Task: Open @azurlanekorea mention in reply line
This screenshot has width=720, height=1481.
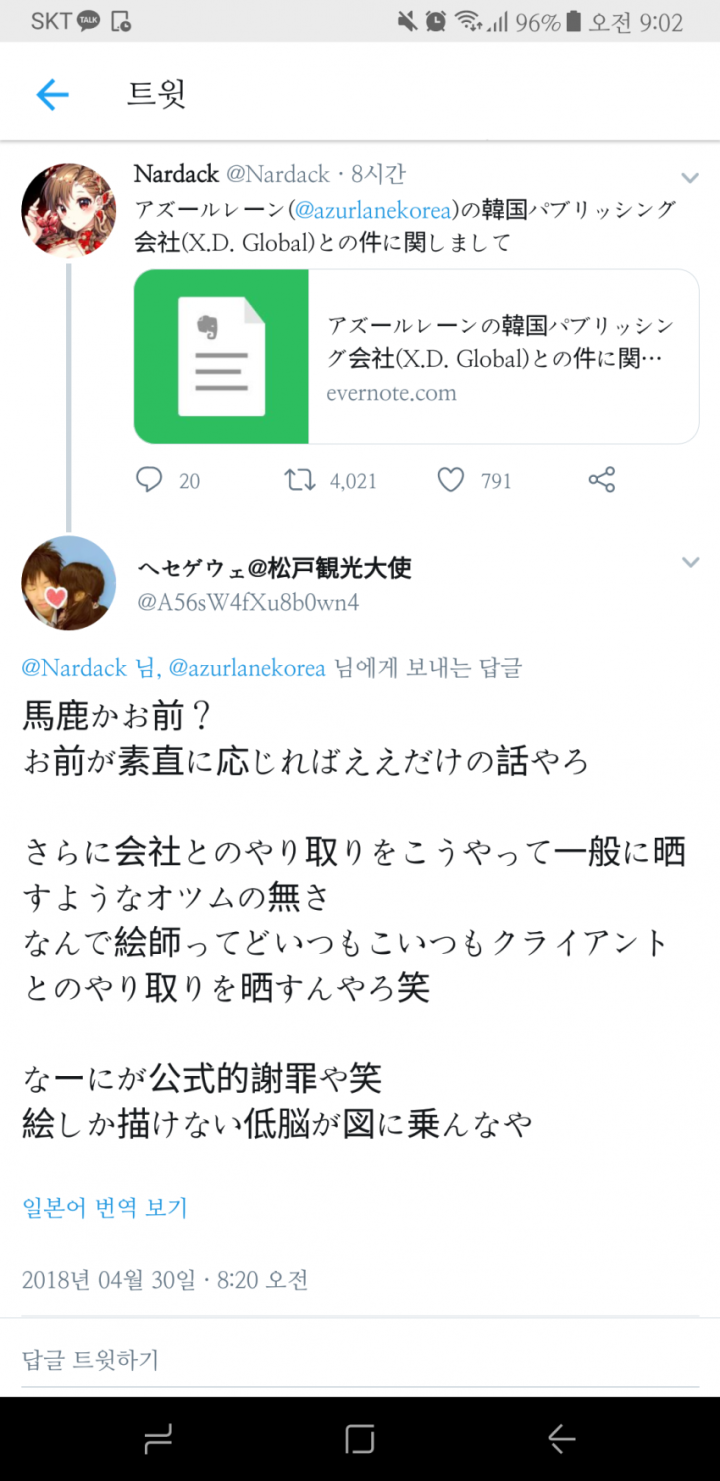Action: [246, 668]
